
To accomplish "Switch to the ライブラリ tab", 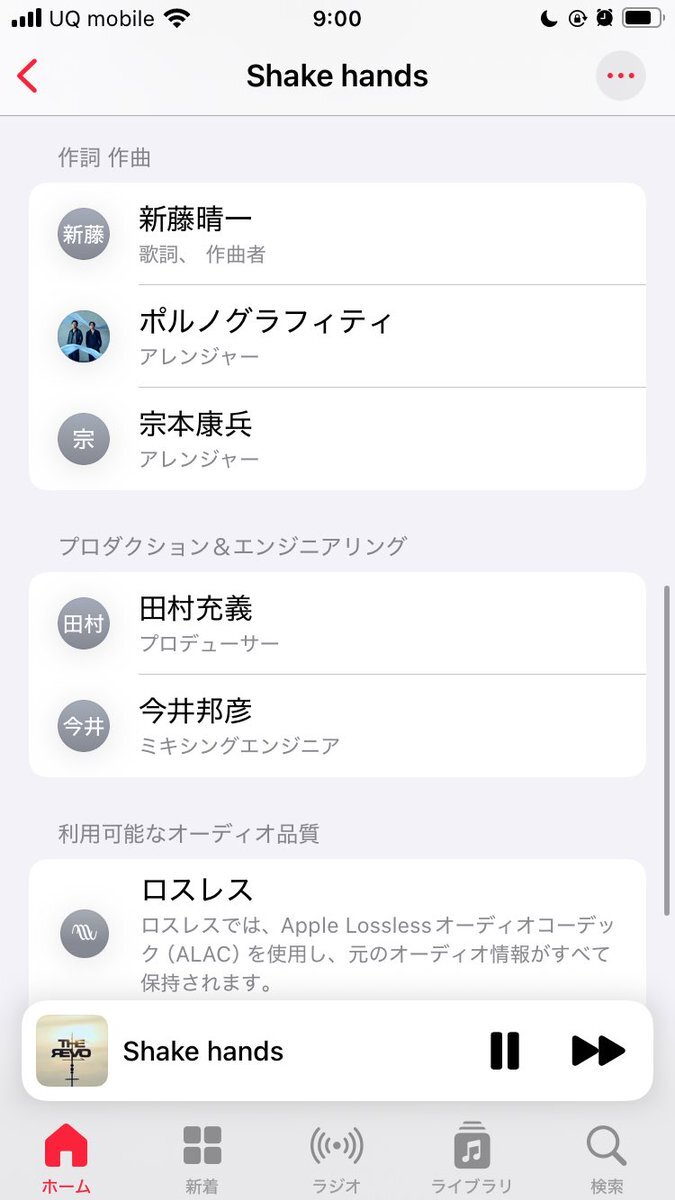I will [472, 1158].
